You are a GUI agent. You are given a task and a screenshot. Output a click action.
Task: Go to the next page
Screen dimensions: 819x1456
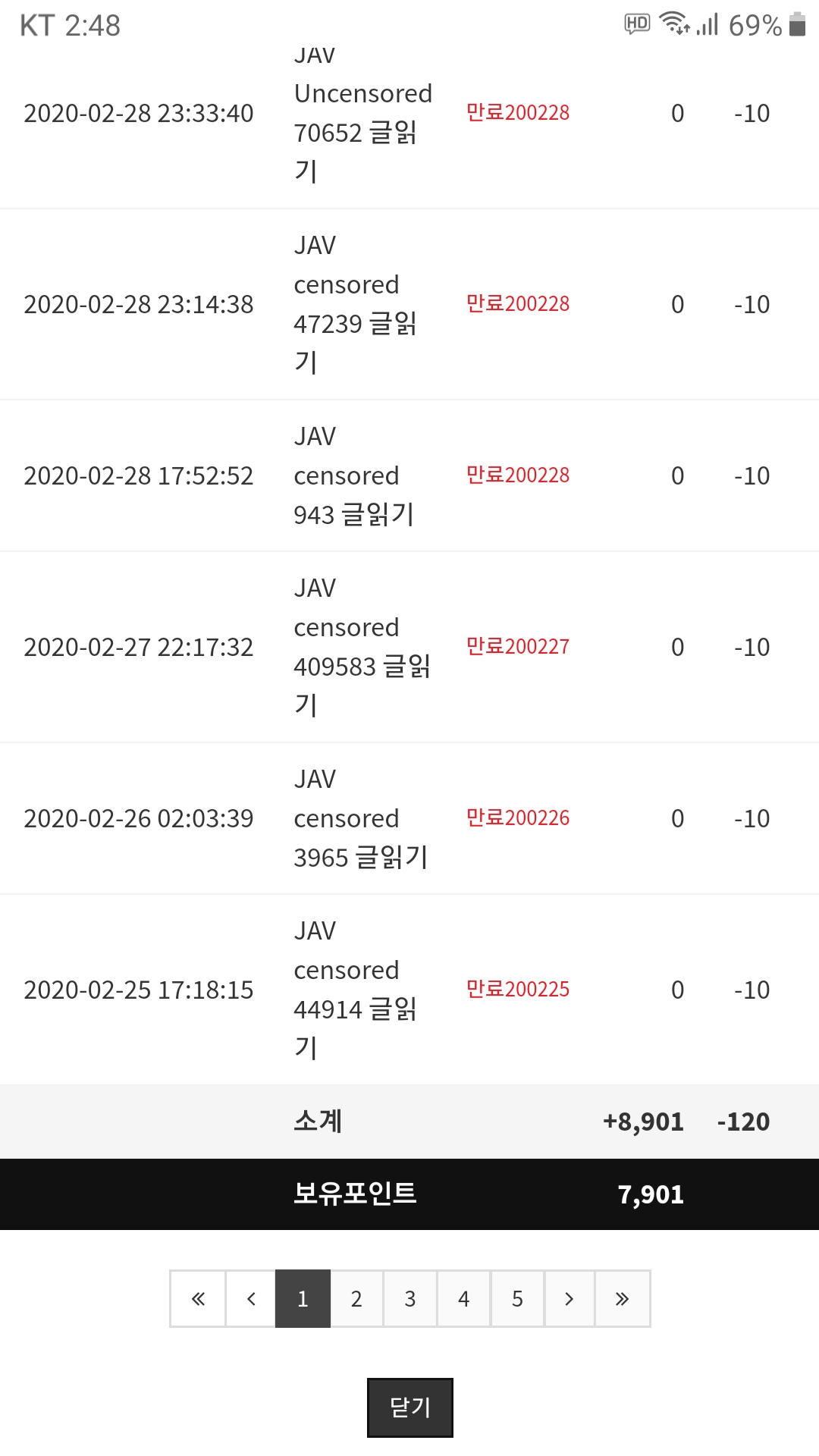point(570,1298)
